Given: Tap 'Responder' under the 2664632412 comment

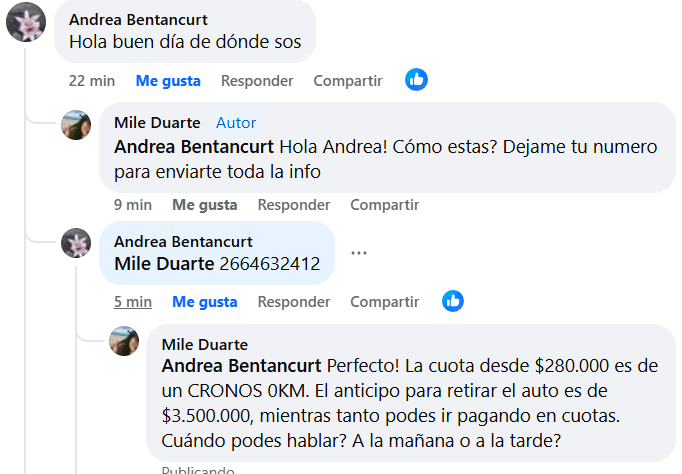Looking at the screenshot, I should point(293,301).
